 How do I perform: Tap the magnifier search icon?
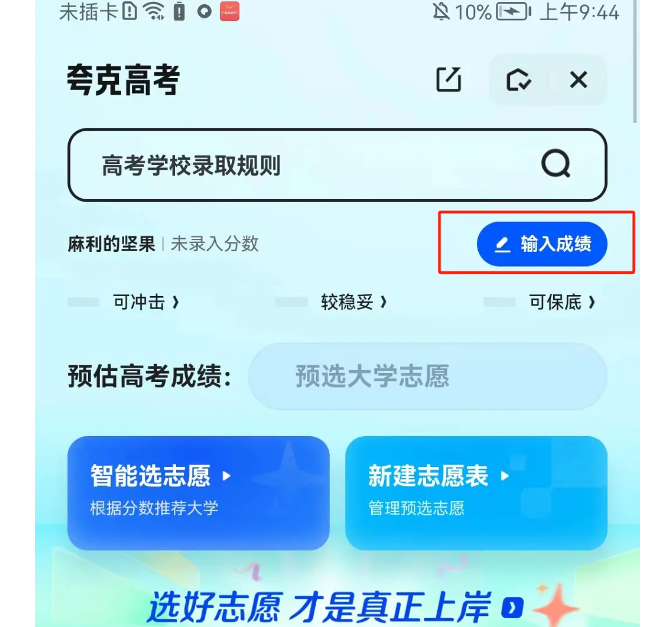click(x=556, y=164)
